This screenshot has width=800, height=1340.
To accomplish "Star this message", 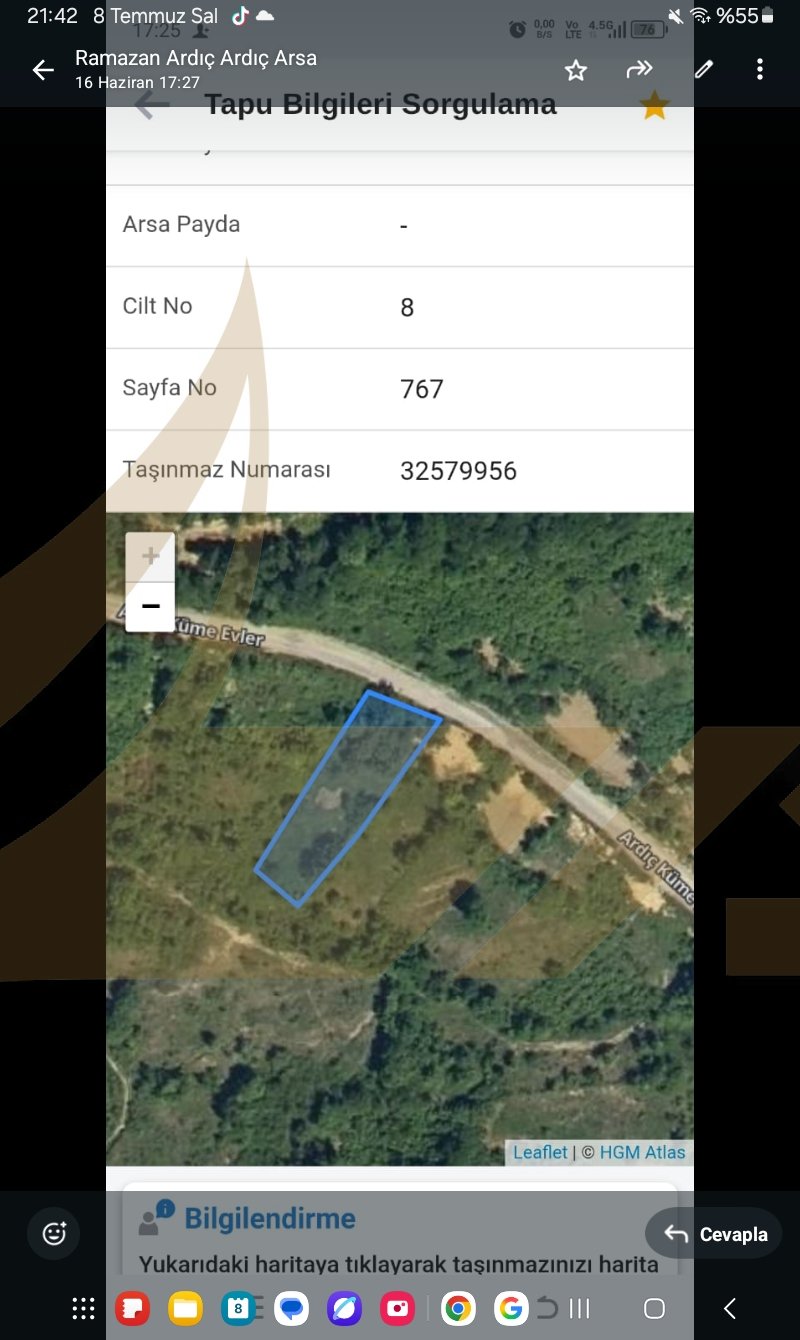I will (x=575, y=70).
